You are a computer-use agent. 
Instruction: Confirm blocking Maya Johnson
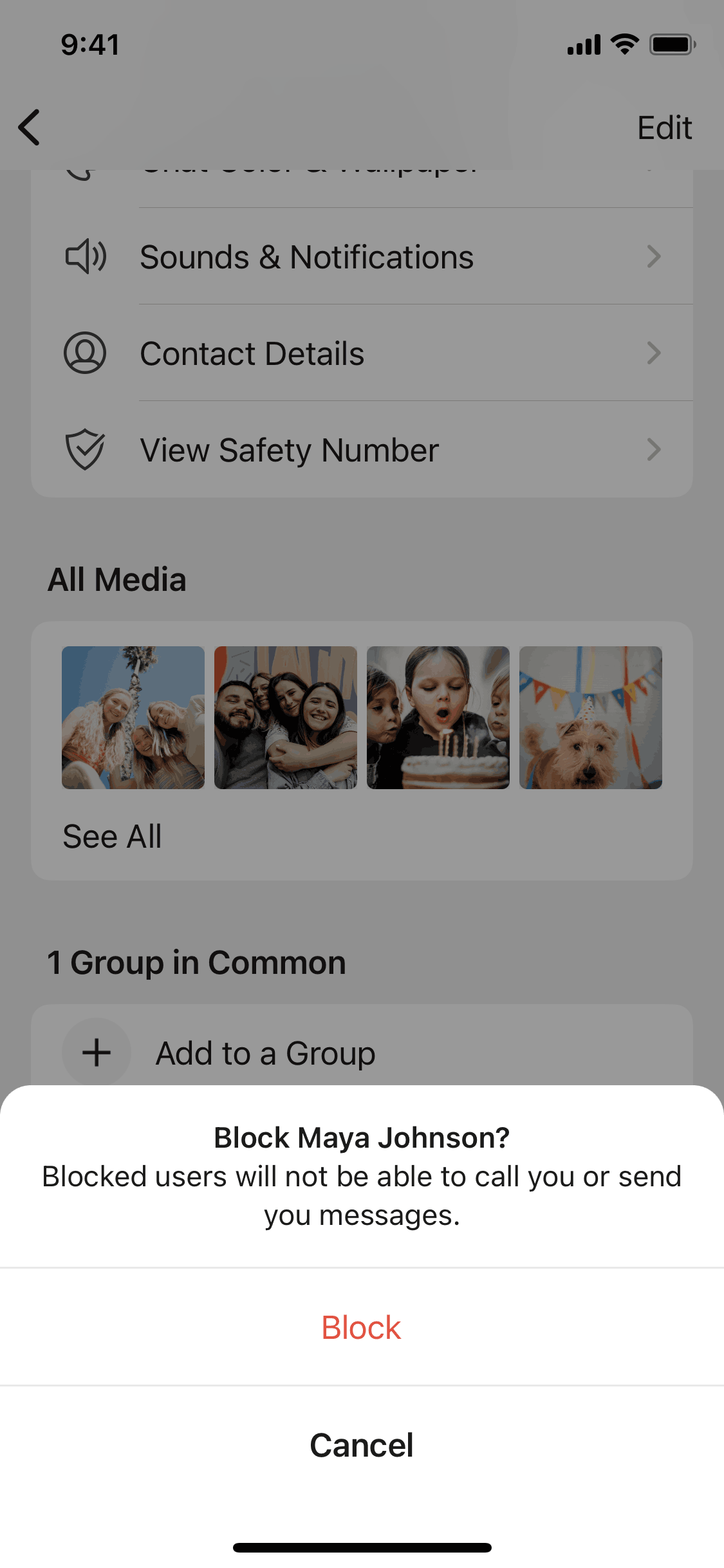[x=361, y=1327]
